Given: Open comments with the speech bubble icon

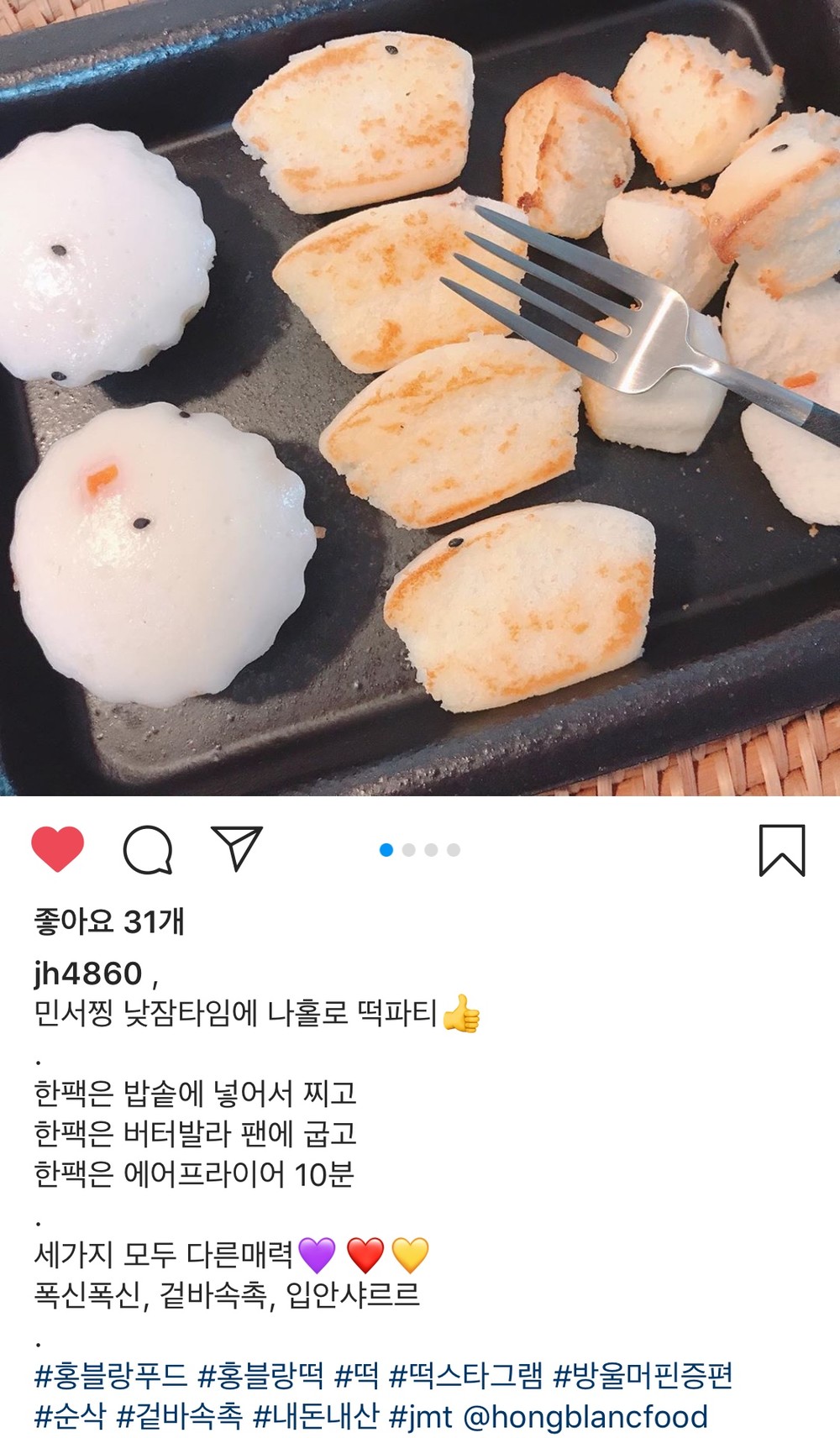Looking at the screenshot, I should point(148,850).
